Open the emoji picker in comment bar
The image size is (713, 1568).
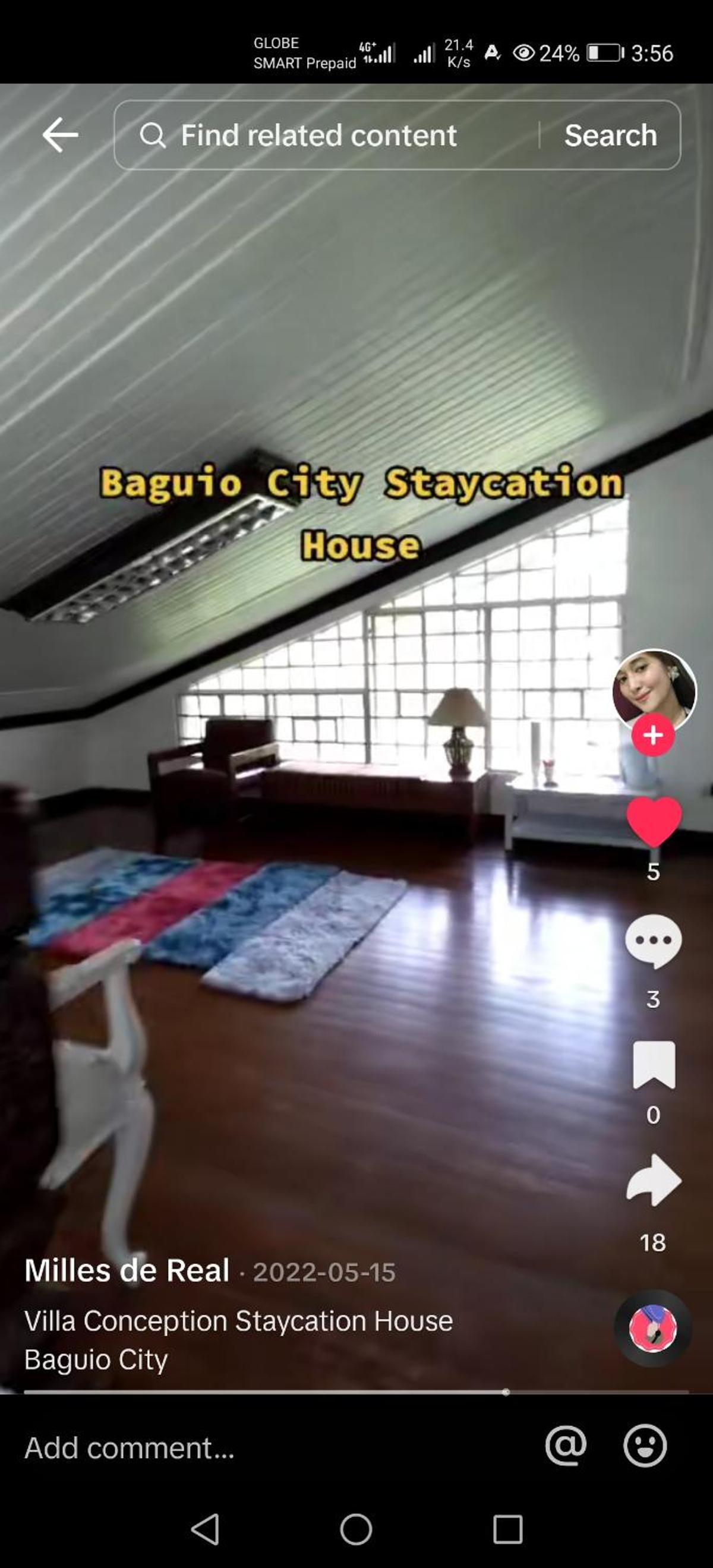[645, 1445]
